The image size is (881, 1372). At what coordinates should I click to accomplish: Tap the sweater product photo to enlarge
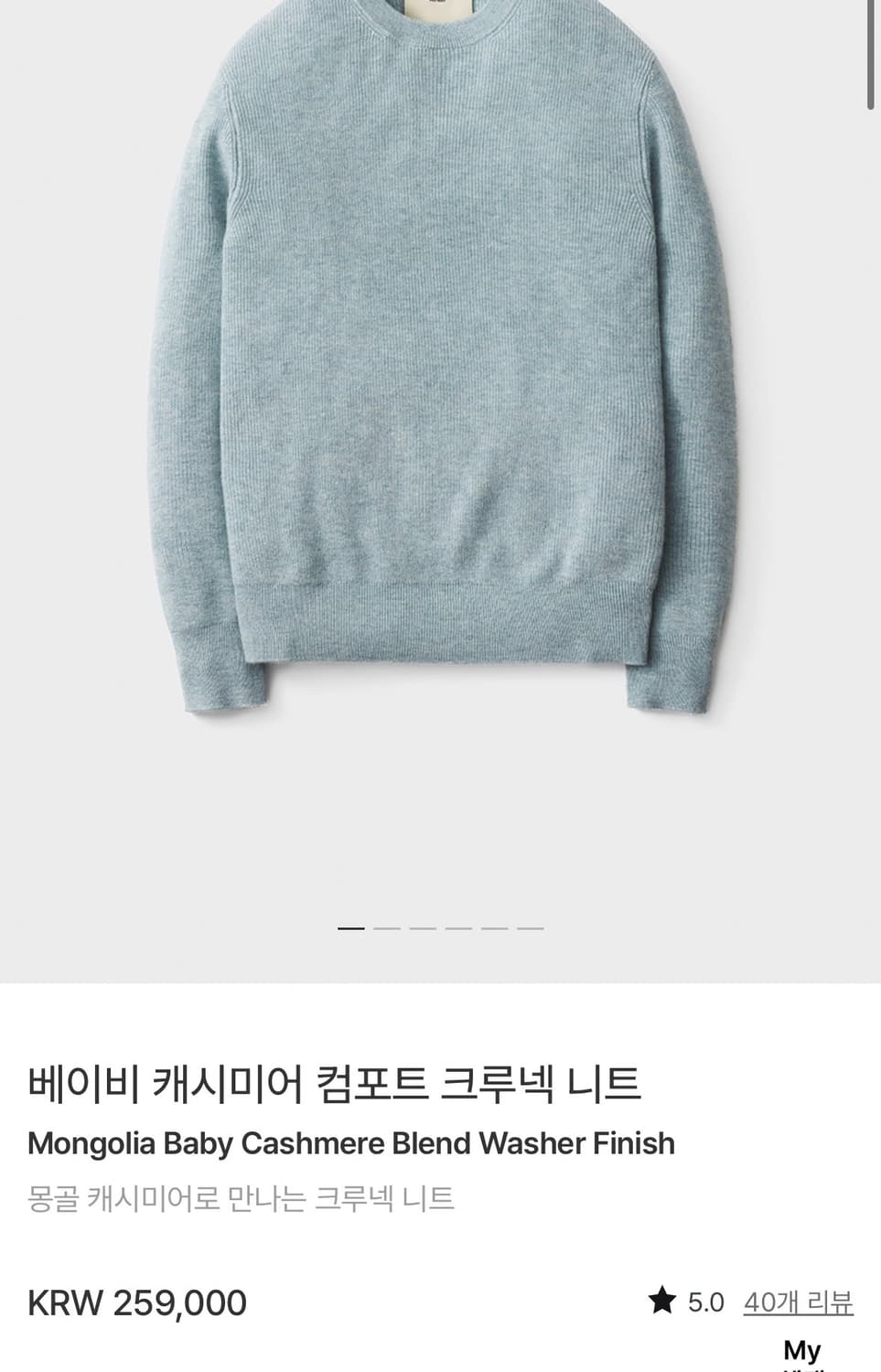coord(439,412)
